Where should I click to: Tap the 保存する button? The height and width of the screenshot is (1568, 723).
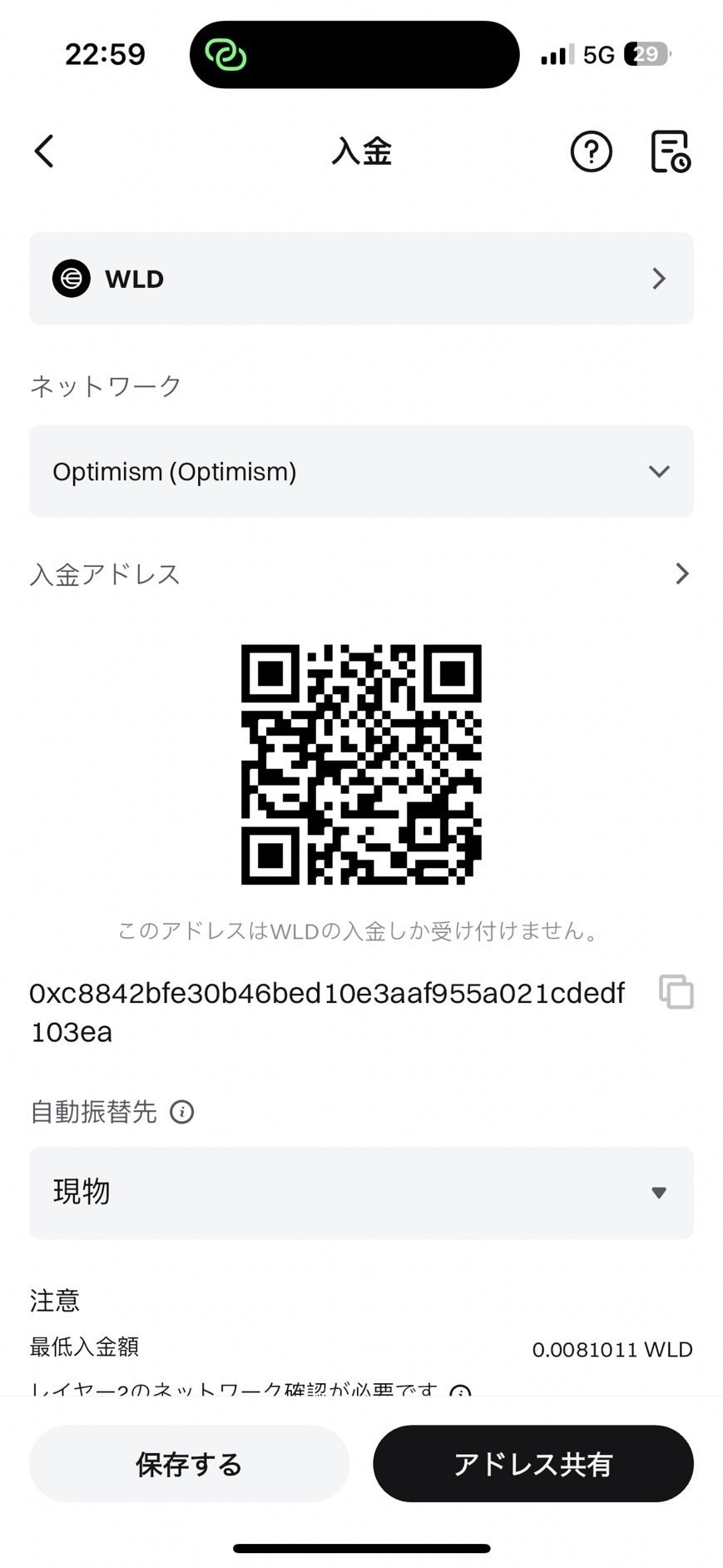[188, 1464]
